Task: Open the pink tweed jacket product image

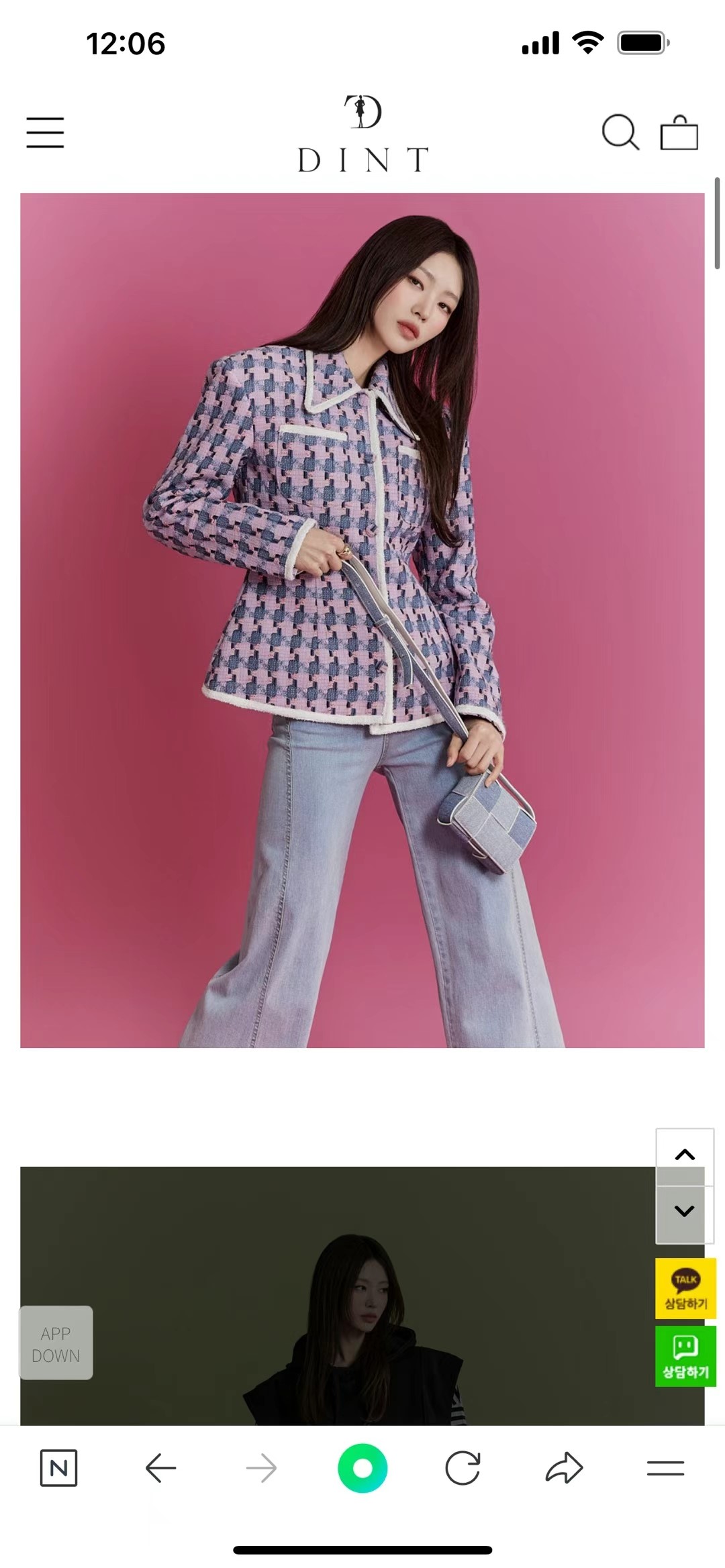Action: click(x=362, y=620)
